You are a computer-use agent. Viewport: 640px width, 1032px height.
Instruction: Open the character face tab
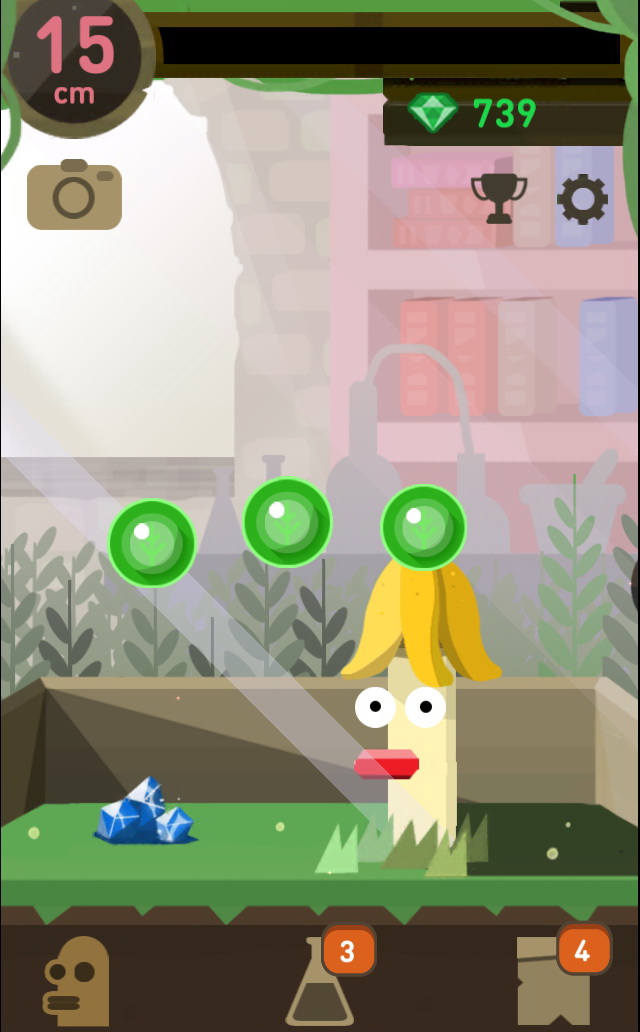pyautogui.click(x=76, y=978)
